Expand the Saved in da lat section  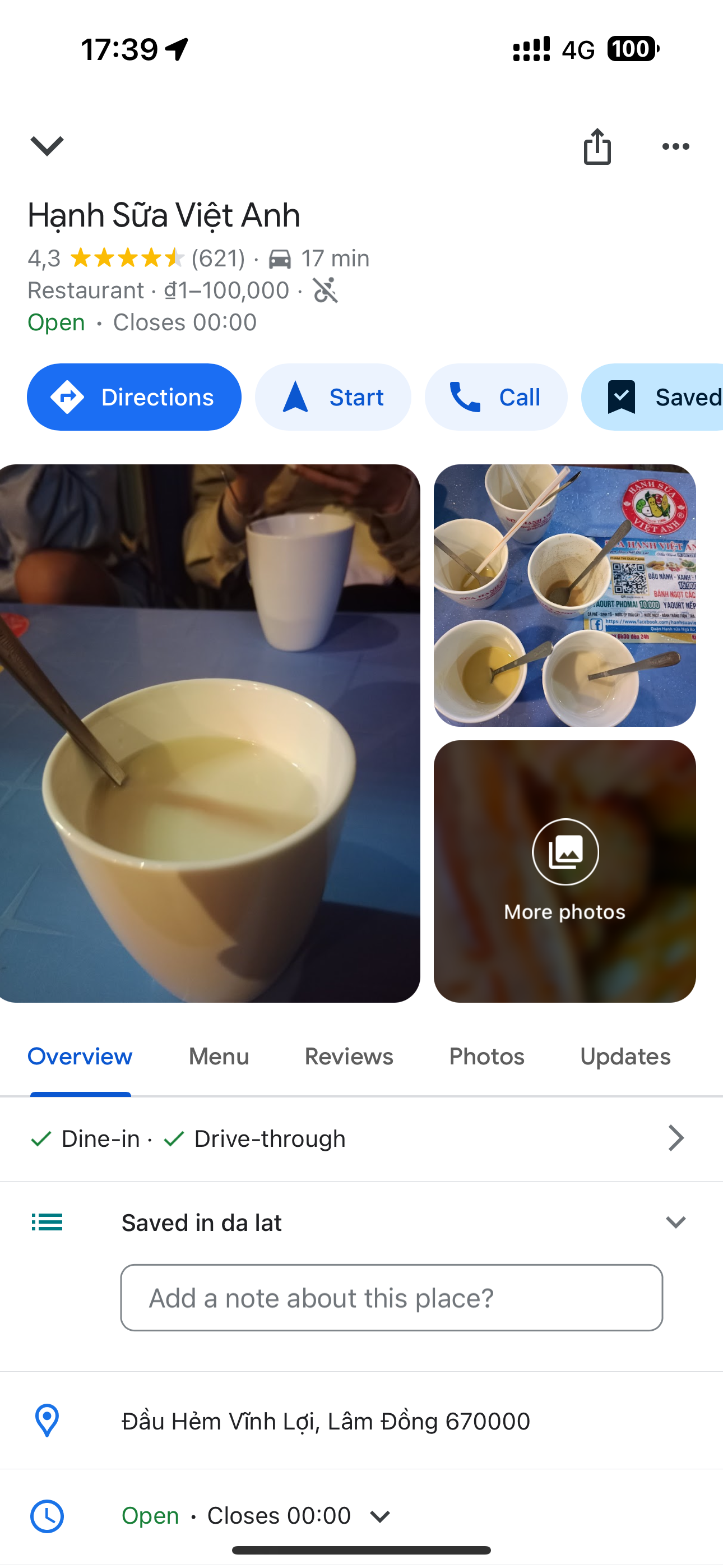pyautogui.click(x=675, y=1222)
